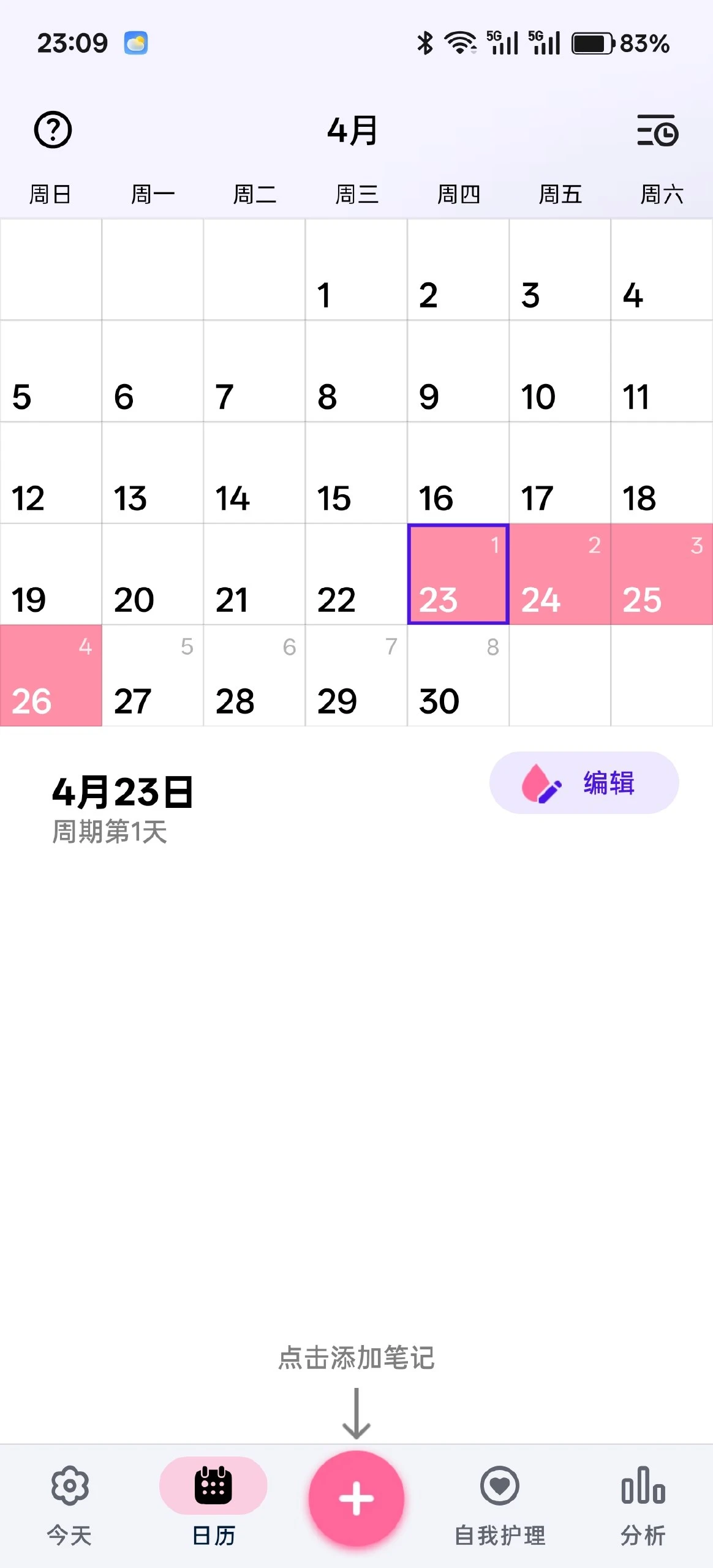The image size is (713, 1568).
Task: Select April 7 on the calendar
Action: 254,372
